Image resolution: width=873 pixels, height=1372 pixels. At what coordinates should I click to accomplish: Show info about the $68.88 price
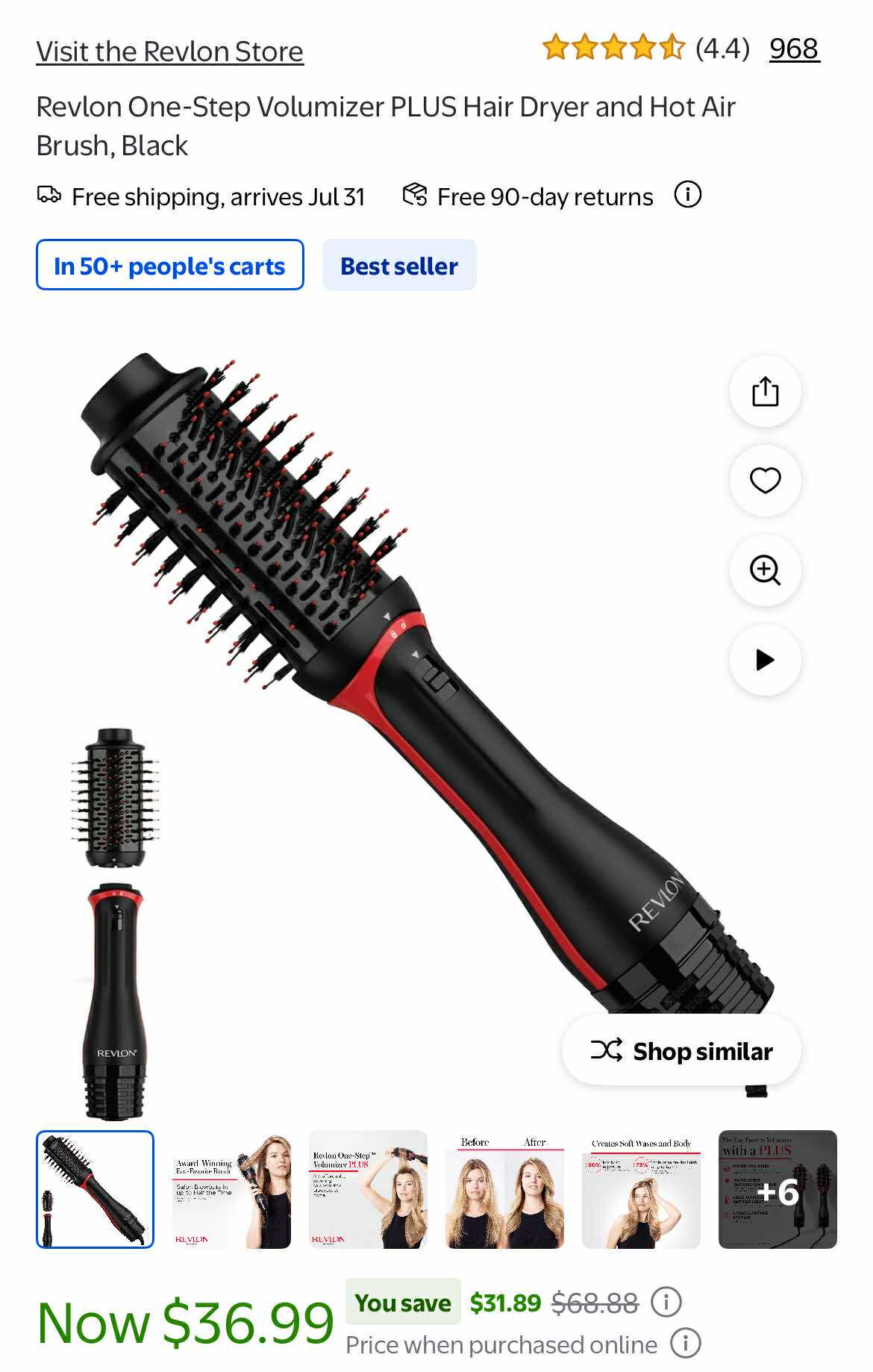point(666,1303)
